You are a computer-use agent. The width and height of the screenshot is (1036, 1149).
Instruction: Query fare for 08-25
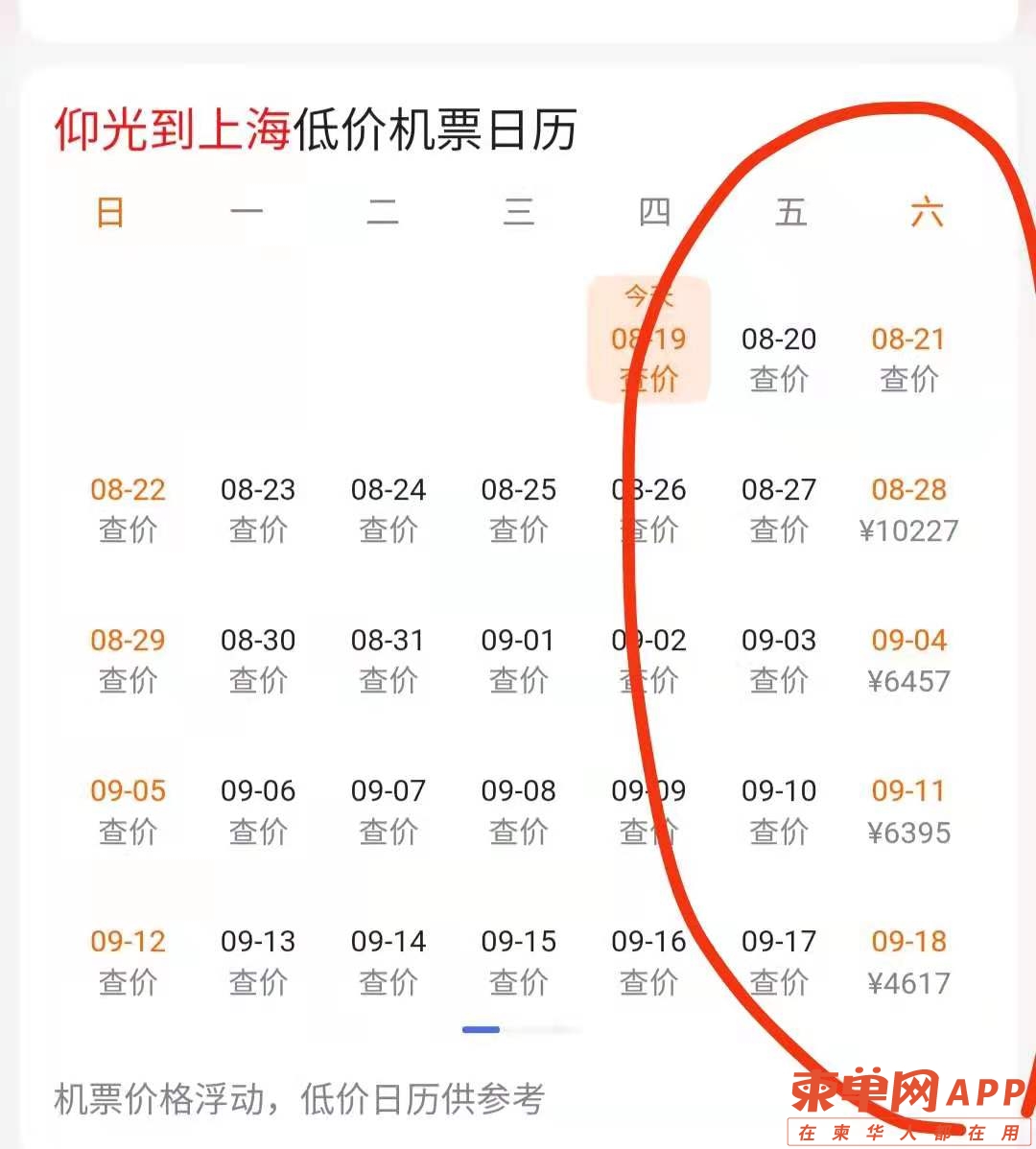tap(518, 509)
